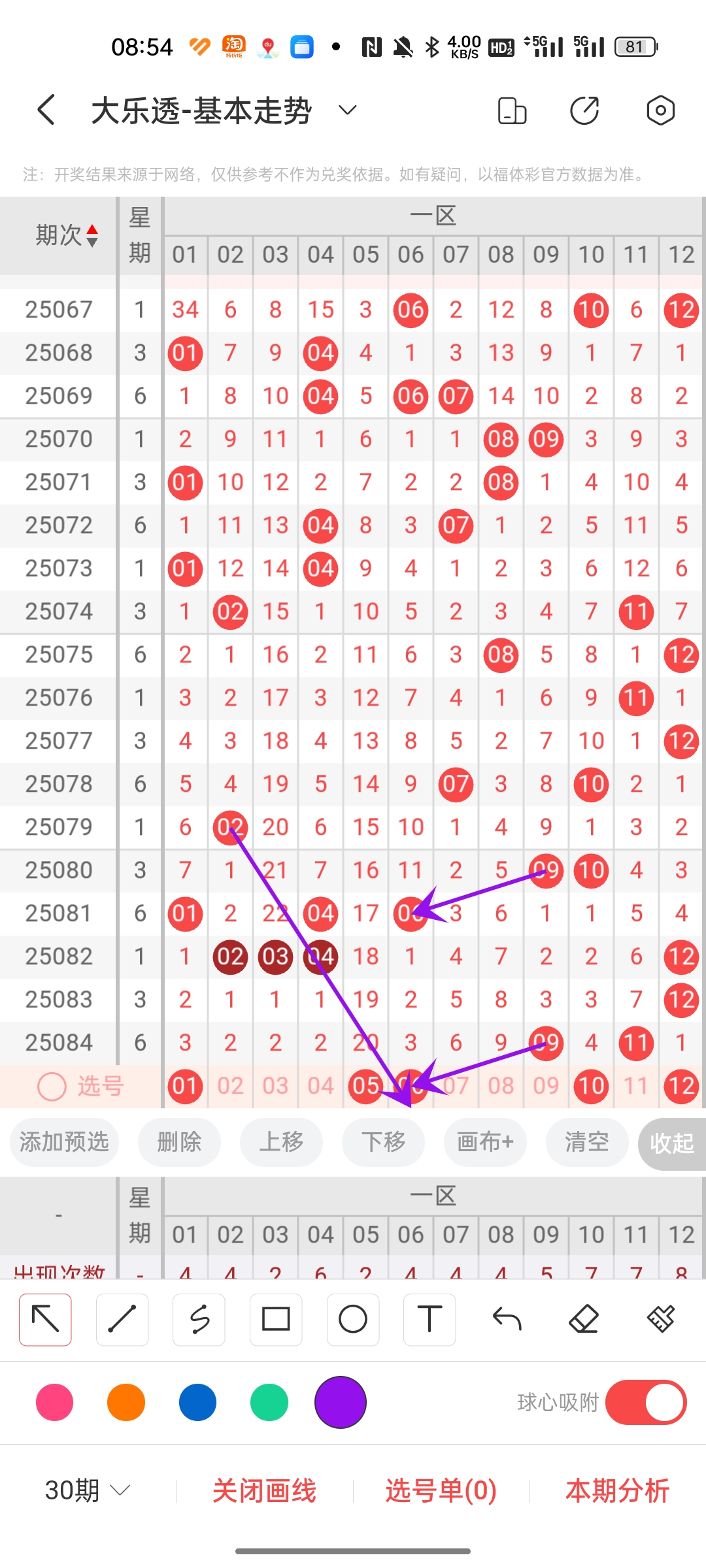Clear selections with 清空

tap(586, 1142)
